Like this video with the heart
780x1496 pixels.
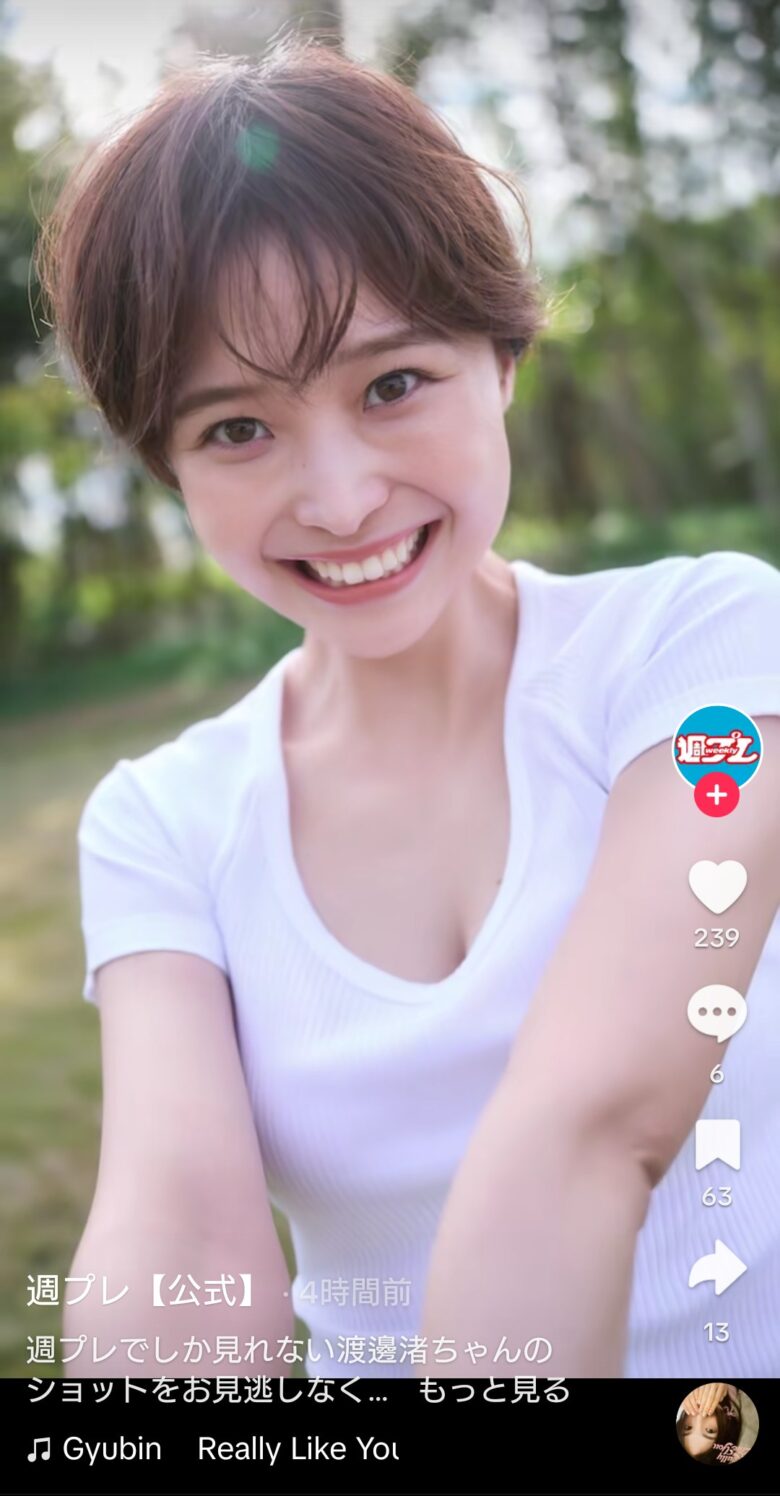(717, 886)
